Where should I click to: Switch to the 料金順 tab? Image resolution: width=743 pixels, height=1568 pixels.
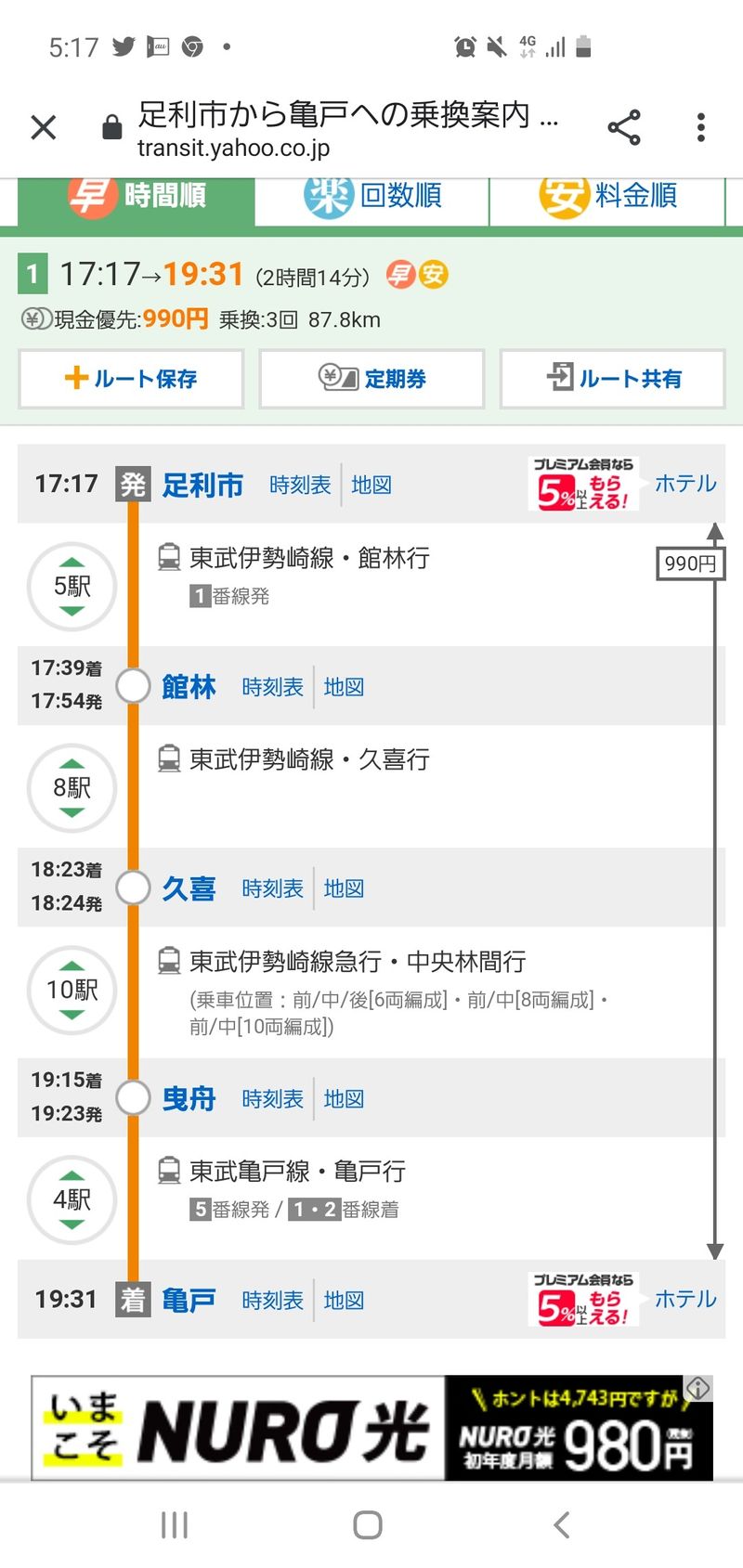(x=607, y=196)
